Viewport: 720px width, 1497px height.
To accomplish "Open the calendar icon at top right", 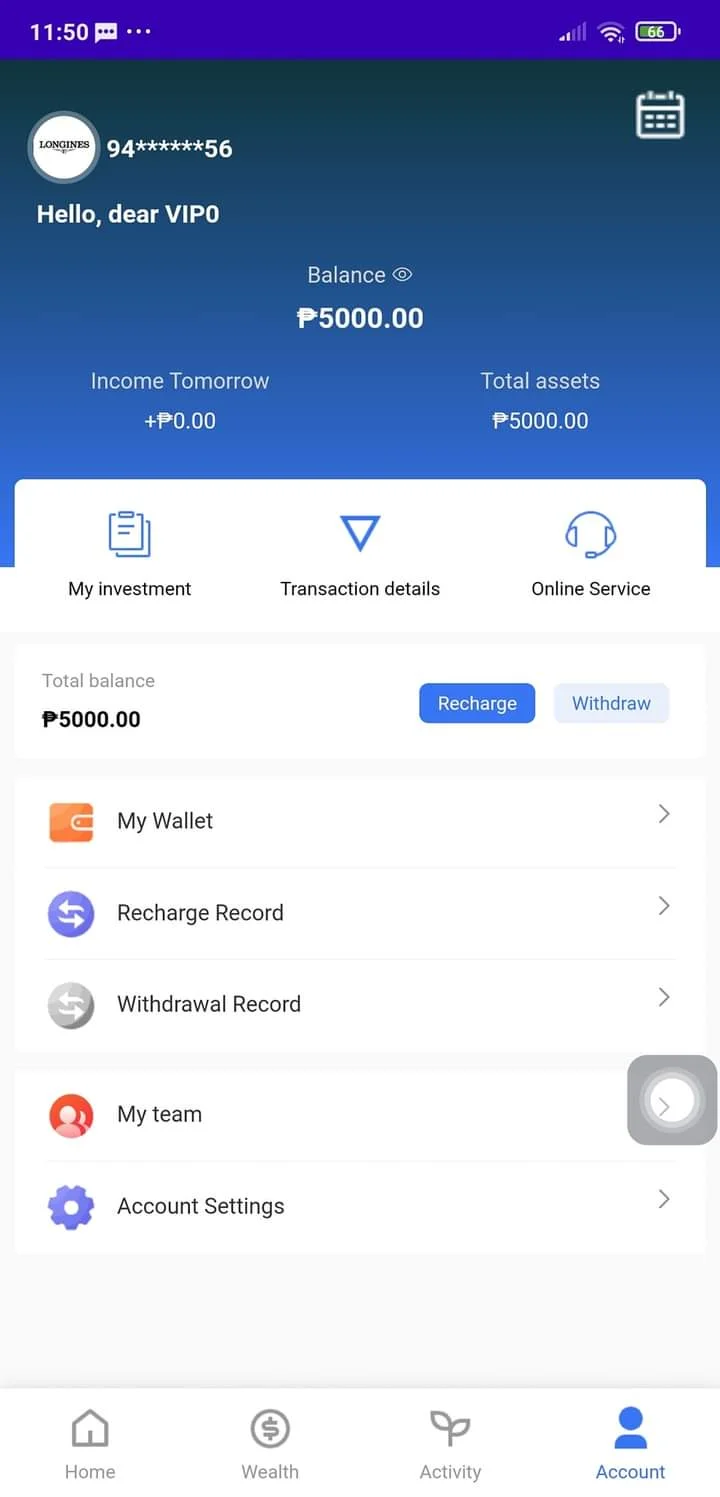I will tap(660, 115).
